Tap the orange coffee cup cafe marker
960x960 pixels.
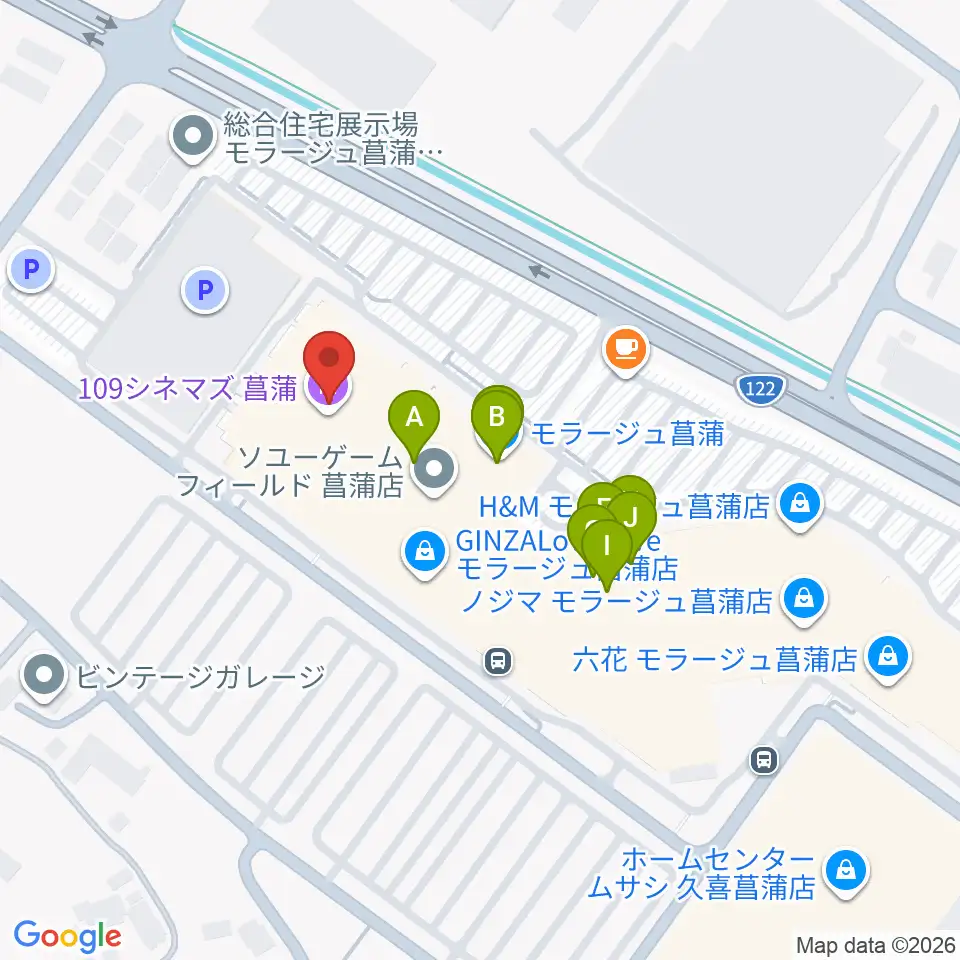(x=626, y=351)
